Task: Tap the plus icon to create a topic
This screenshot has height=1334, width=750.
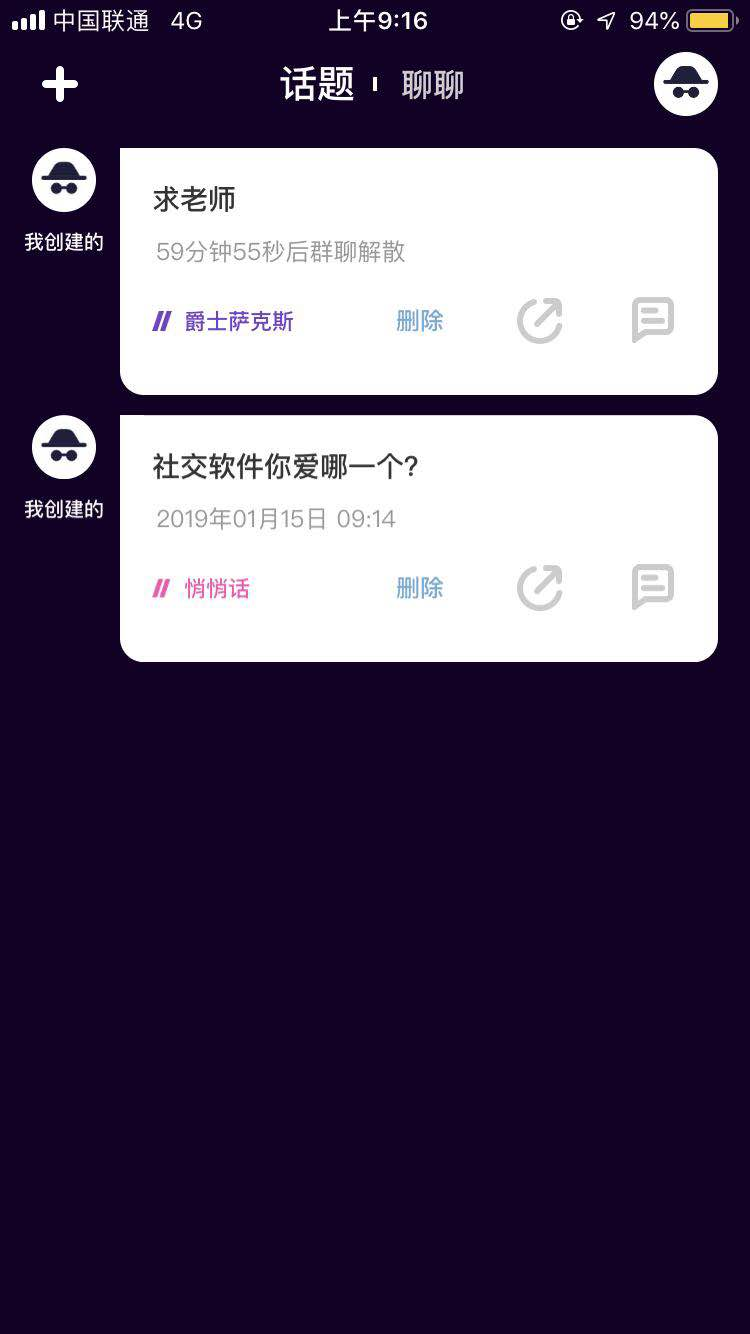Action: tap(60, 84)
